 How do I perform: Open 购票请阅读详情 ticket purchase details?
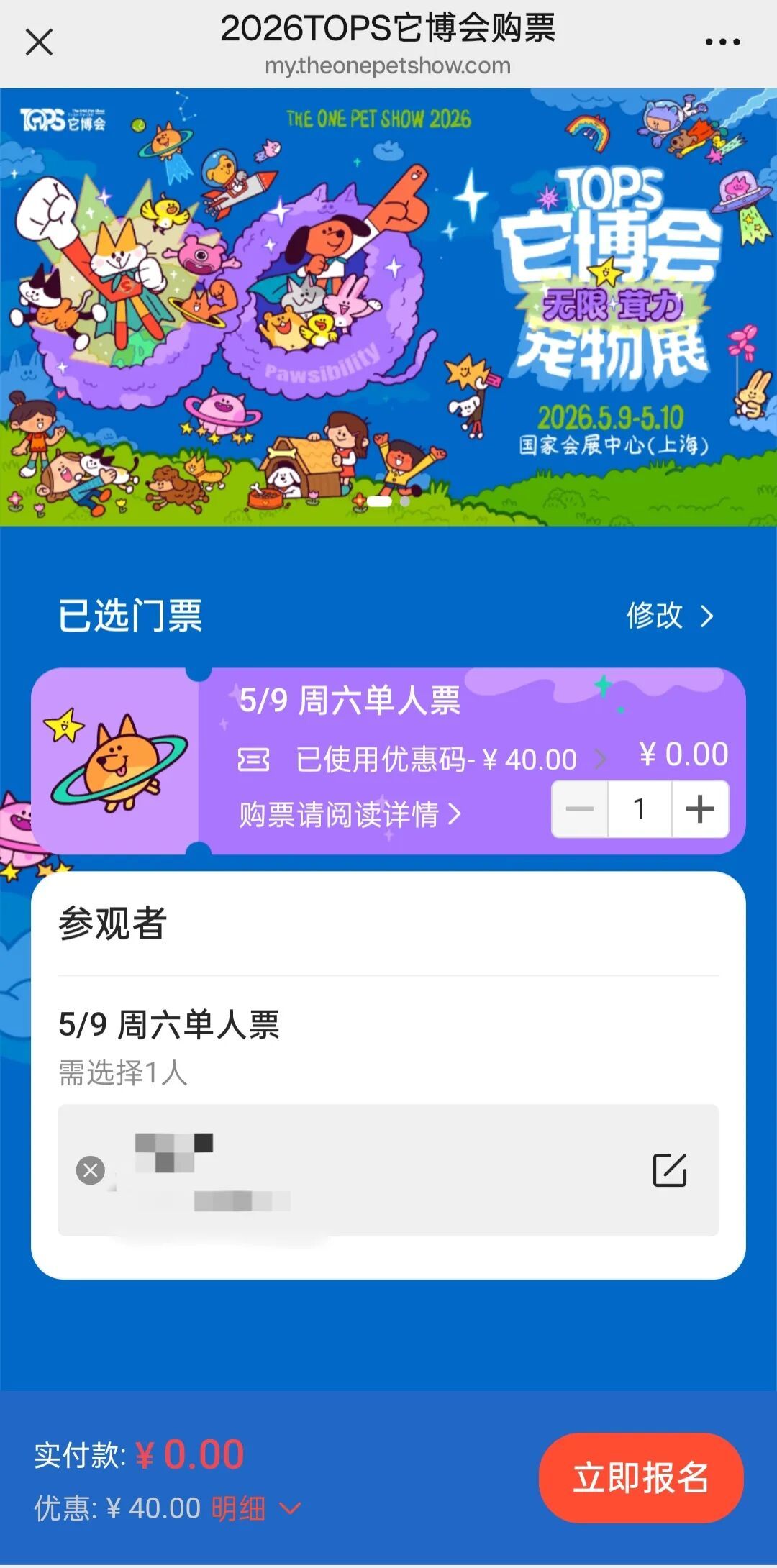pyautogui.click(x=350, y=814)
